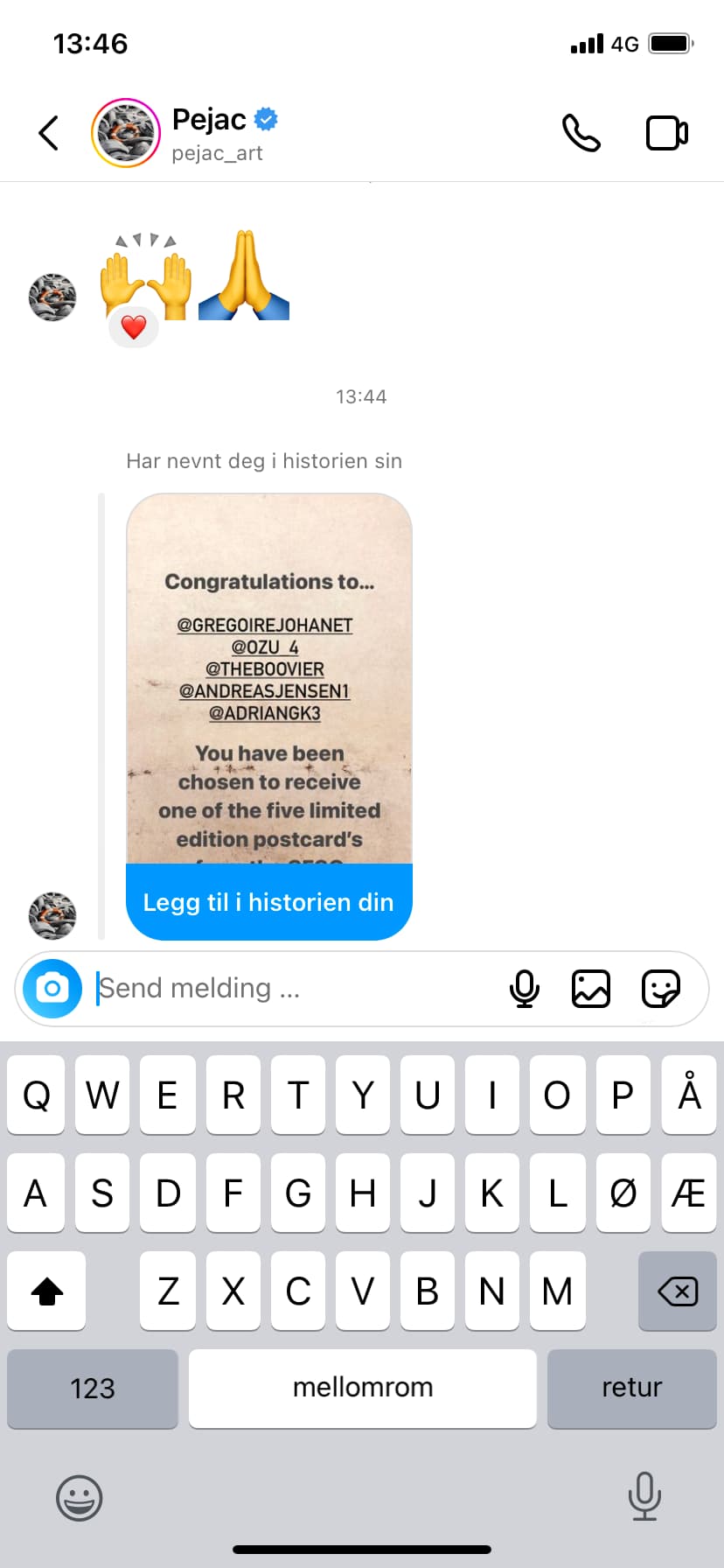Tap the heart reaction on the emoji message

coord(133,328)
